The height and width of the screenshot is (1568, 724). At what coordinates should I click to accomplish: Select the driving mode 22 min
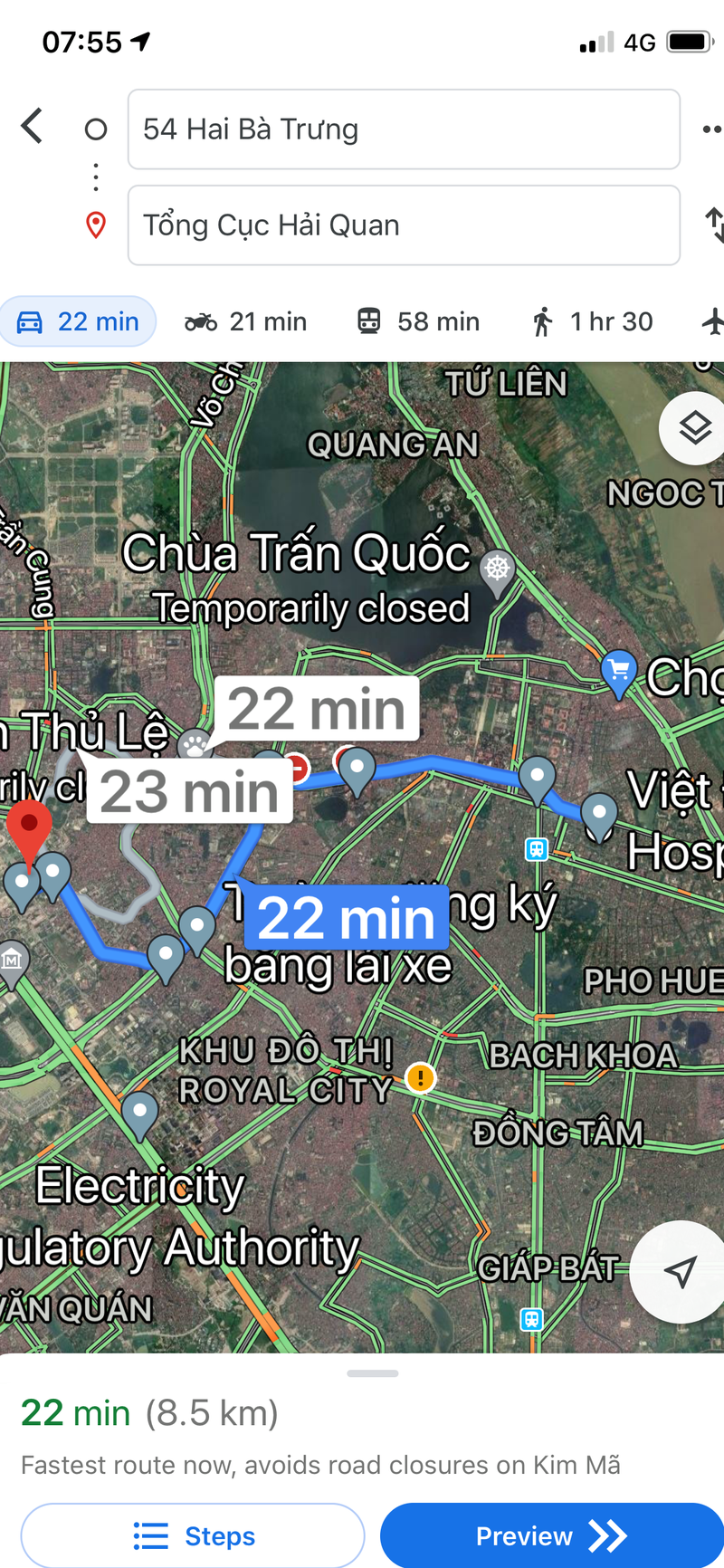(x=79, y=321)
